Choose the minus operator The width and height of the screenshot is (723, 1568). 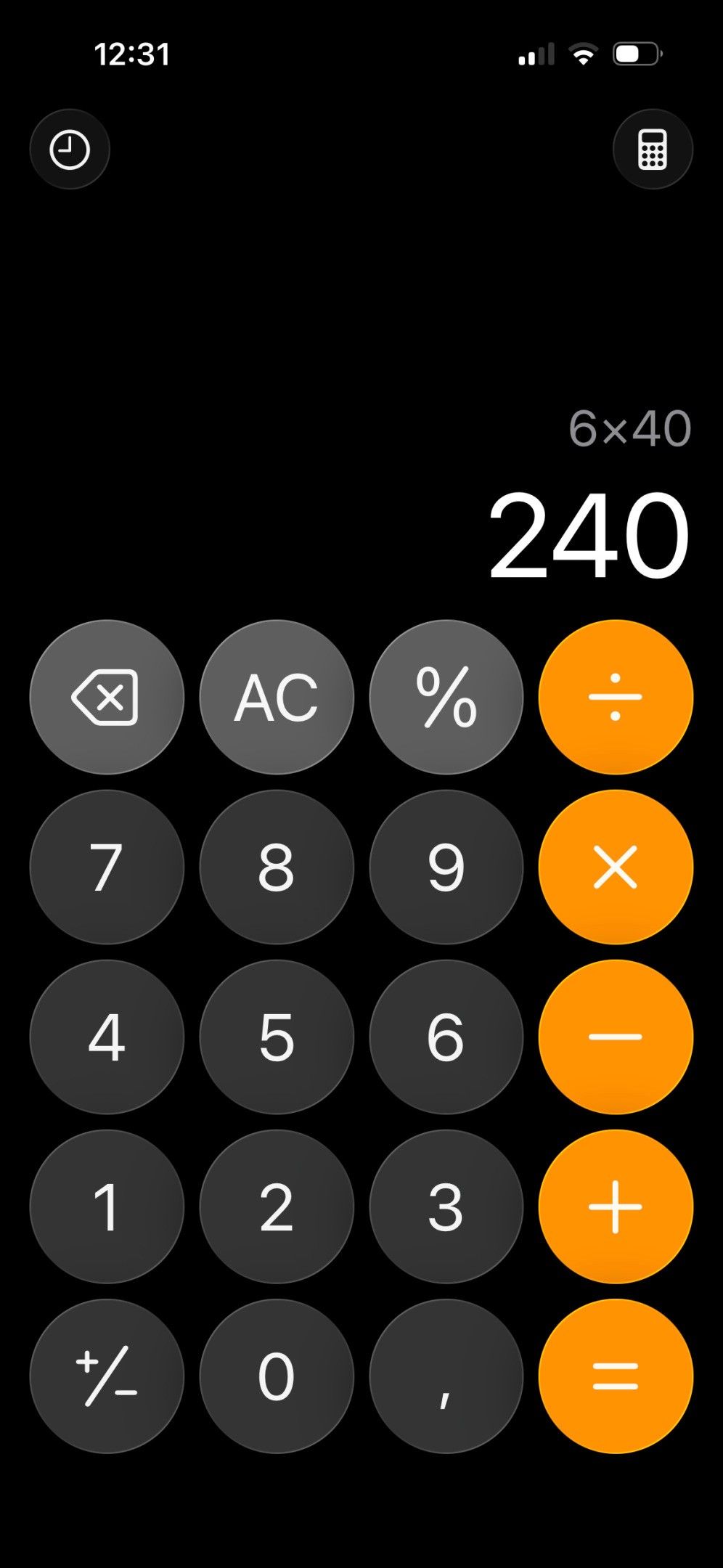point(616,1037)
